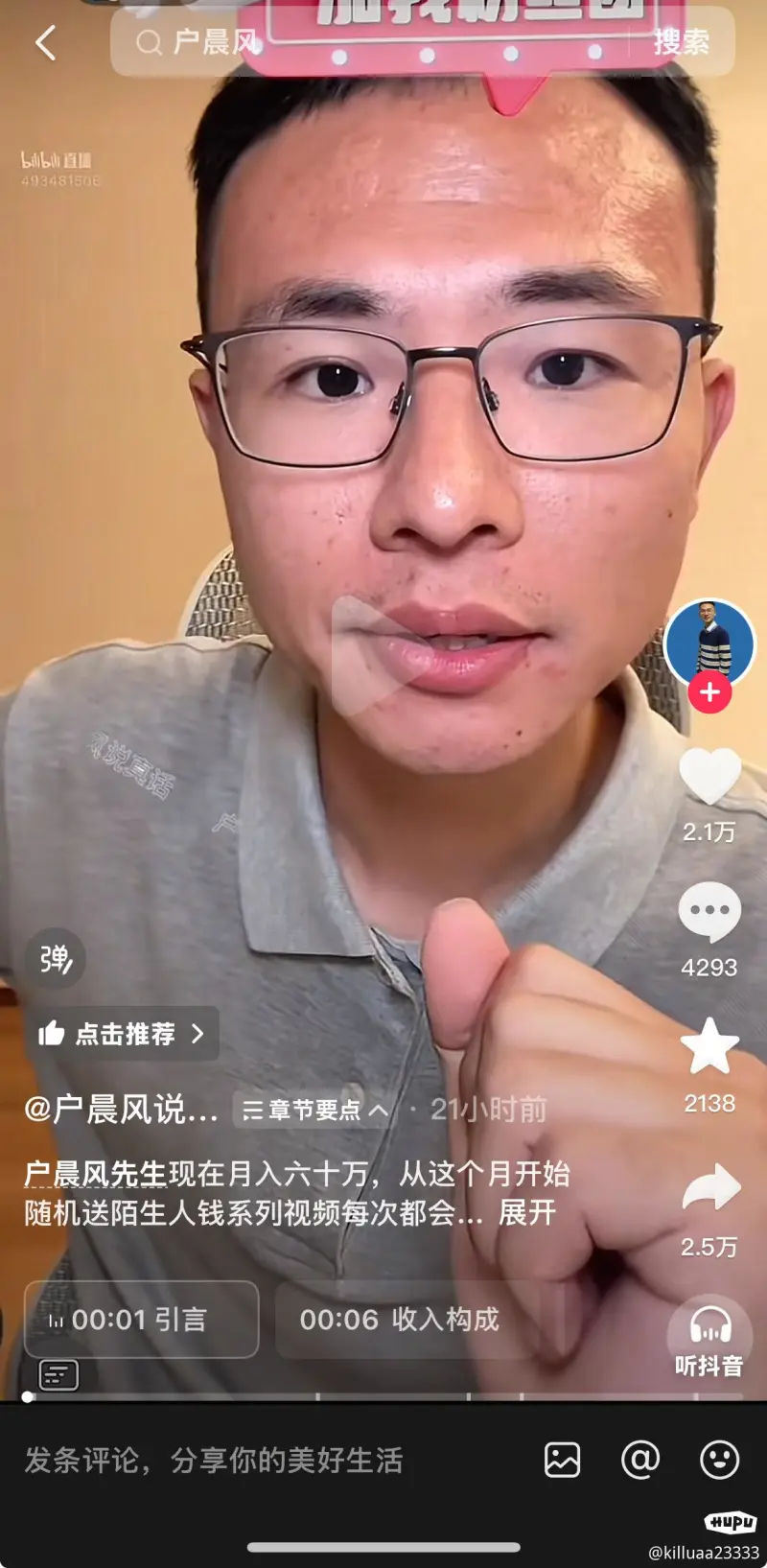Go back with the top-left arrow

tap(45, 43)
